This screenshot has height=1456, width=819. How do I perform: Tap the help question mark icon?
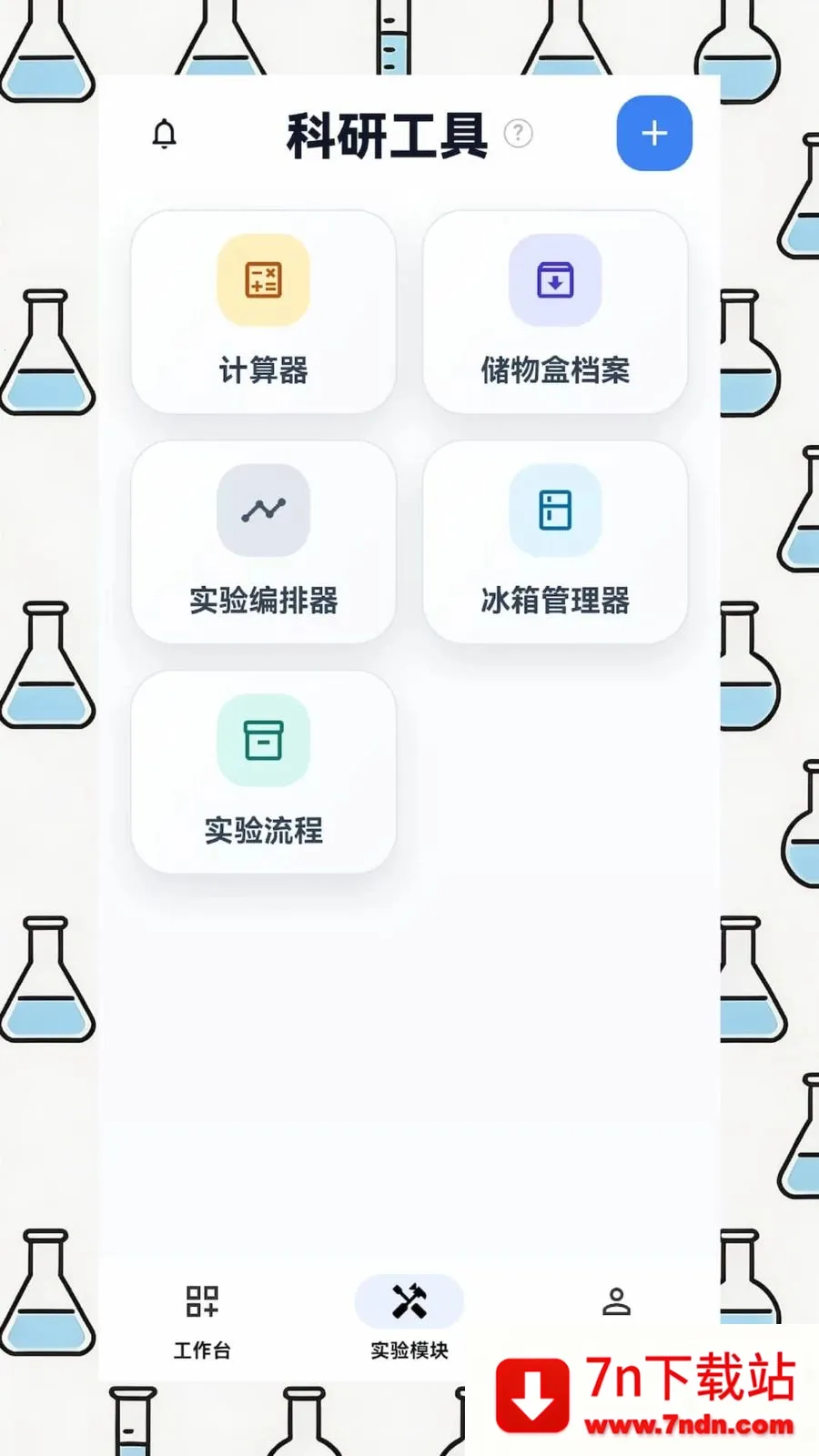[x=518, y=134]
